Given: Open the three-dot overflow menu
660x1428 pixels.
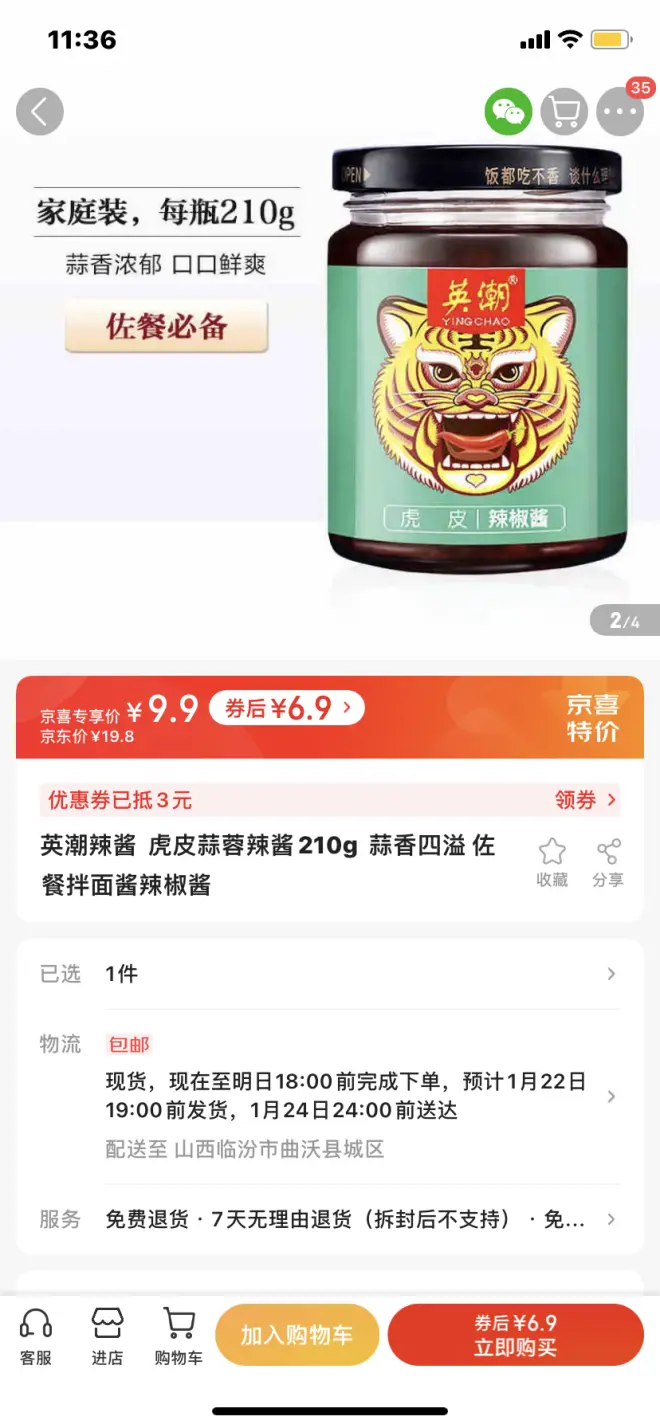Looking at the screenshot, I should coord(620,112).
